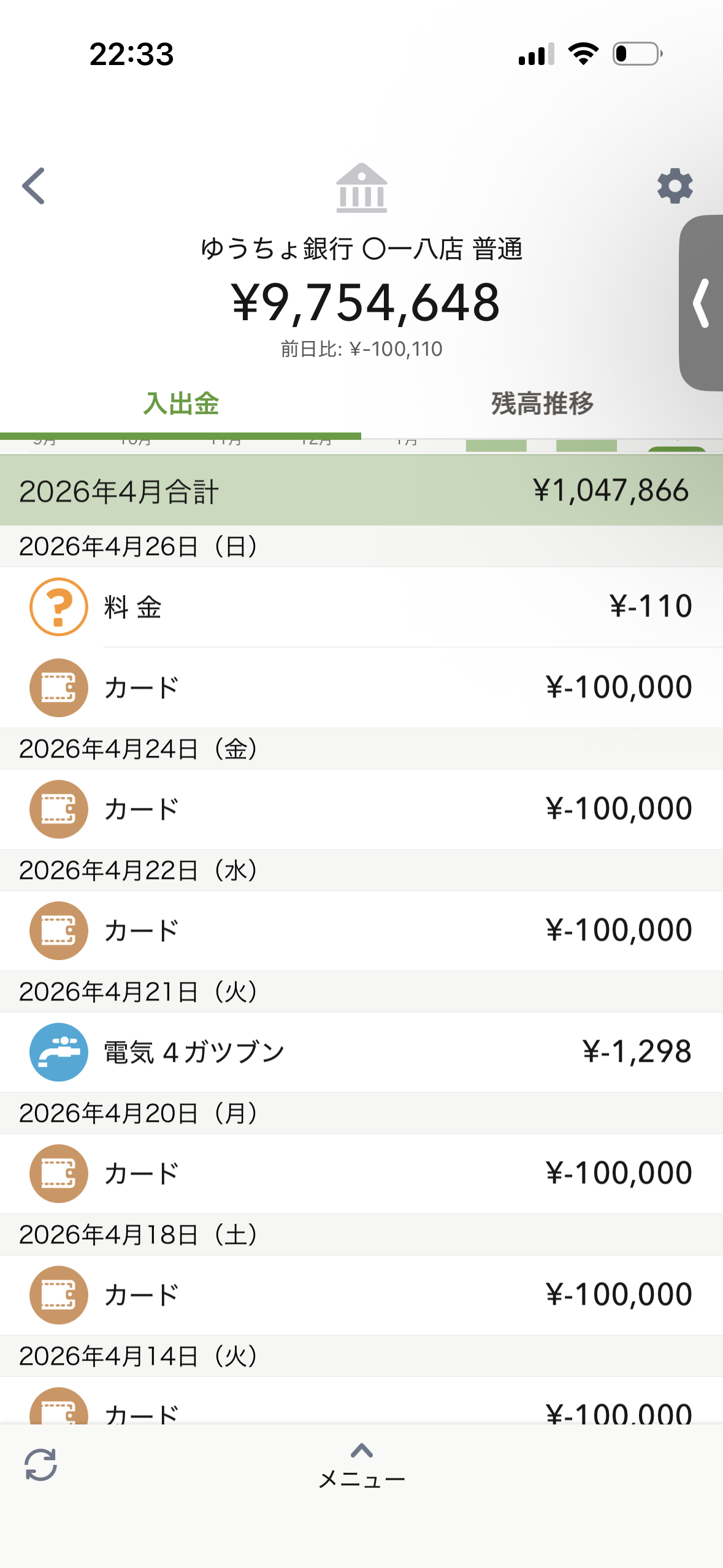Open account settings gear icon

(675, 186)
